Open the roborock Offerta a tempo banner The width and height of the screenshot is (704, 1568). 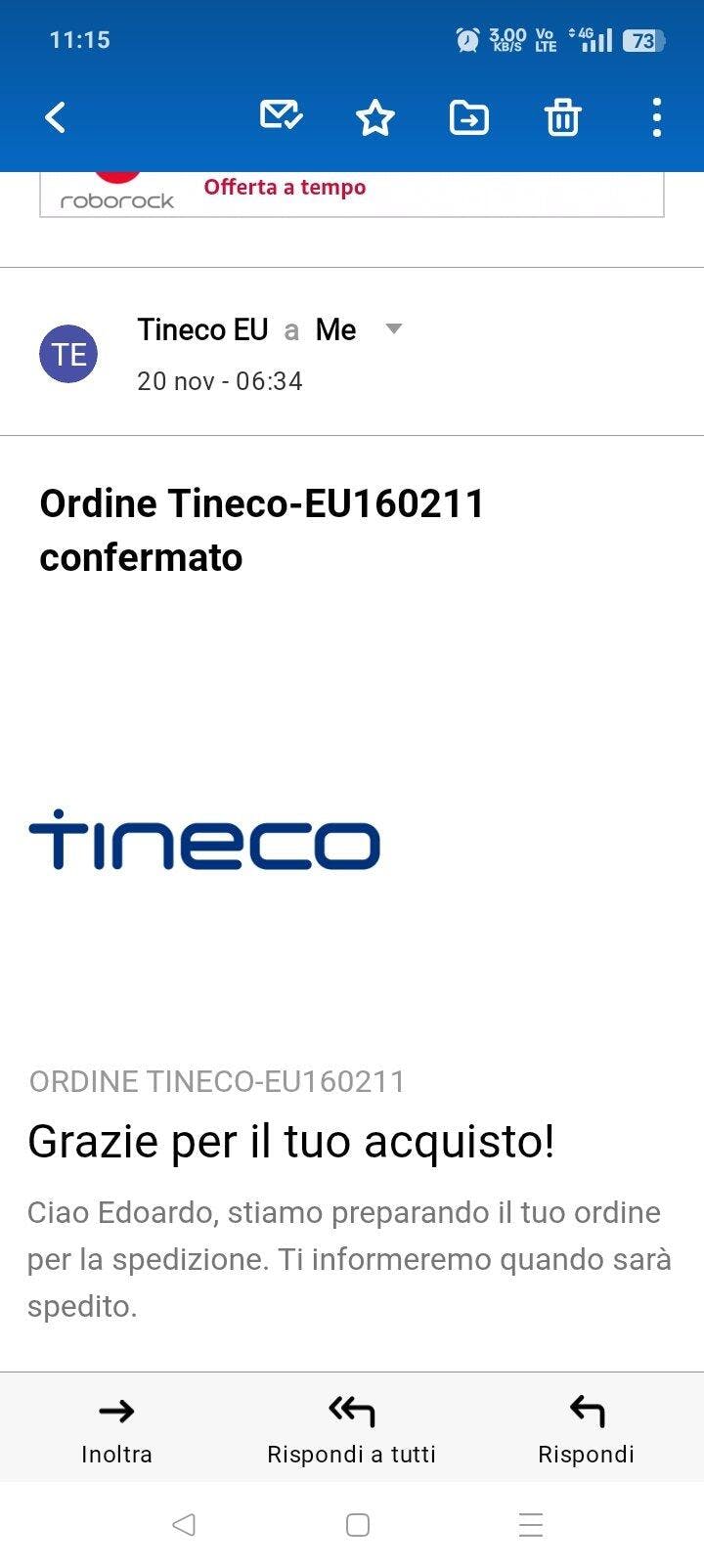[x=351, y=193]
